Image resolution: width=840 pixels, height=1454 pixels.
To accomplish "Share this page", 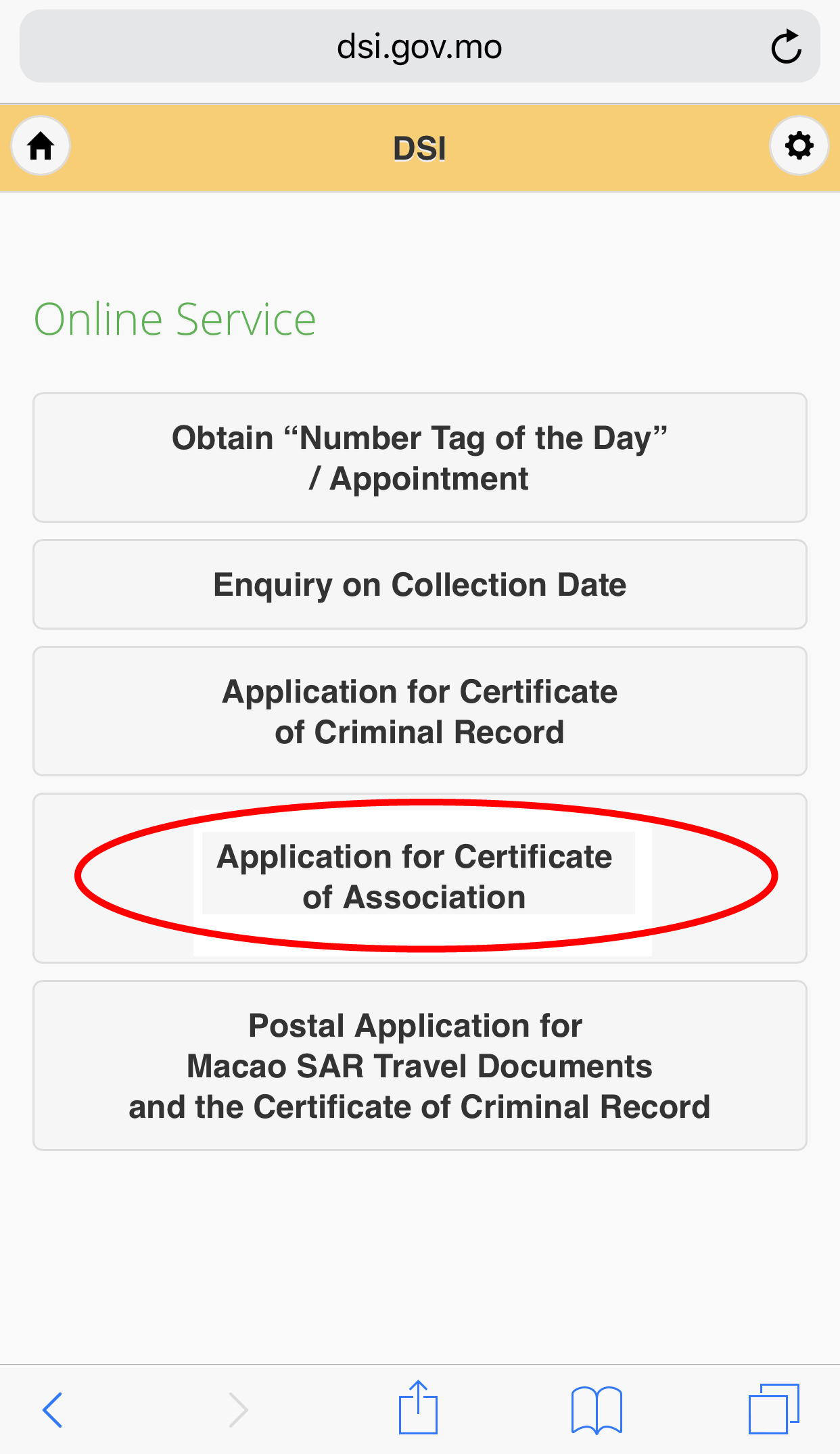I will coord(418,1408).
